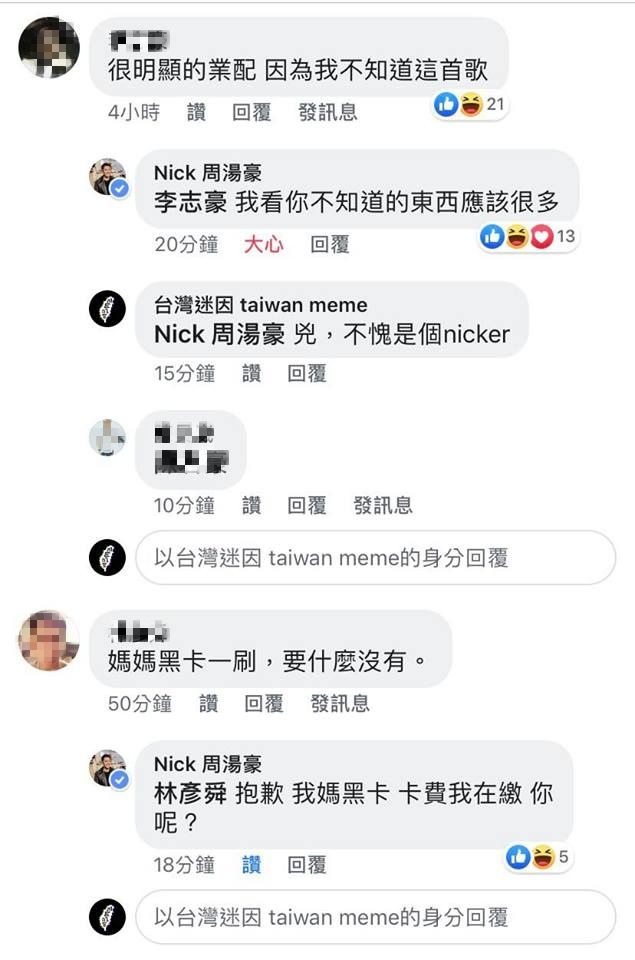The height and width of the screenshot is (960, 635).
Task: Like the comment about 很明顯的業配
Action: tap(196, 113)
